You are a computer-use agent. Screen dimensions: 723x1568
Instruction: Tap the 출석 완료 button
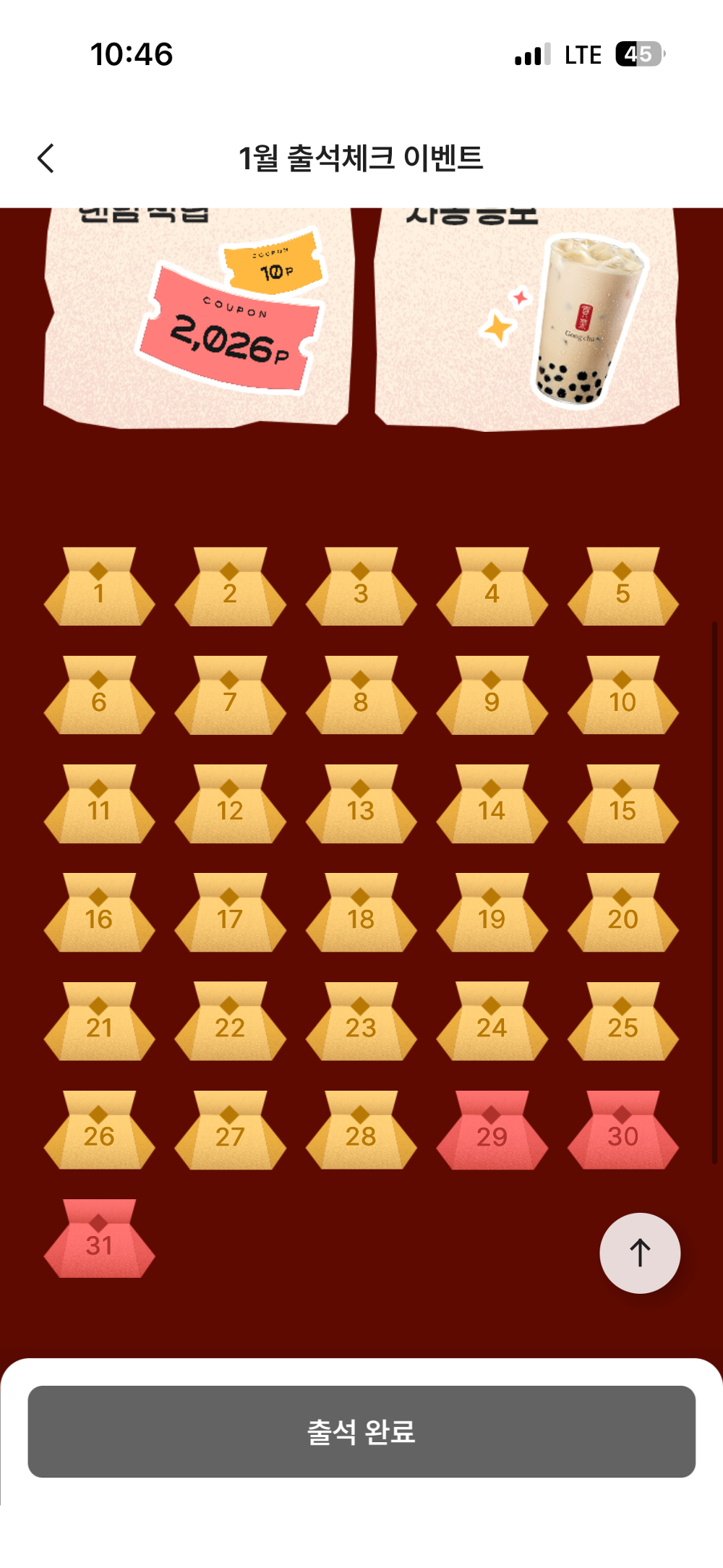click(x=361, y=1431)
